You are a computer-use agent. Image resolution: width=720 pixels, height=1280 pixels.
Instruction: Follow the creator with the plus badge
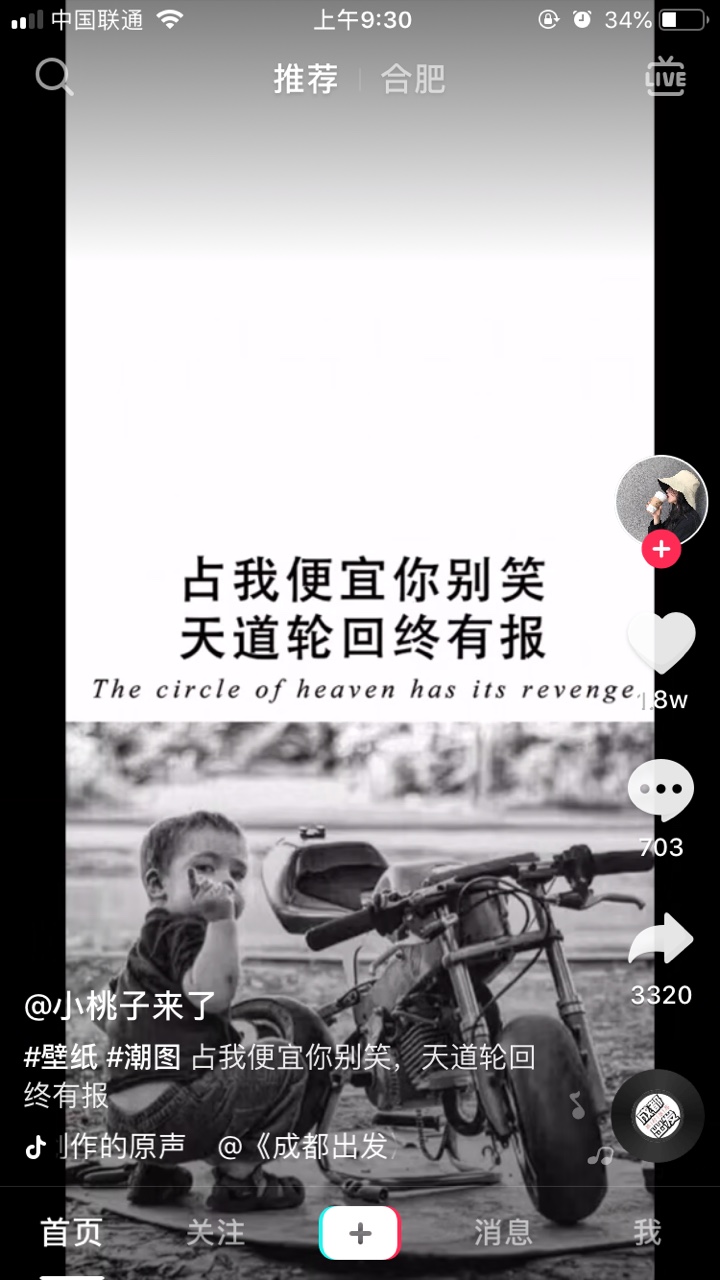(661, 549)
